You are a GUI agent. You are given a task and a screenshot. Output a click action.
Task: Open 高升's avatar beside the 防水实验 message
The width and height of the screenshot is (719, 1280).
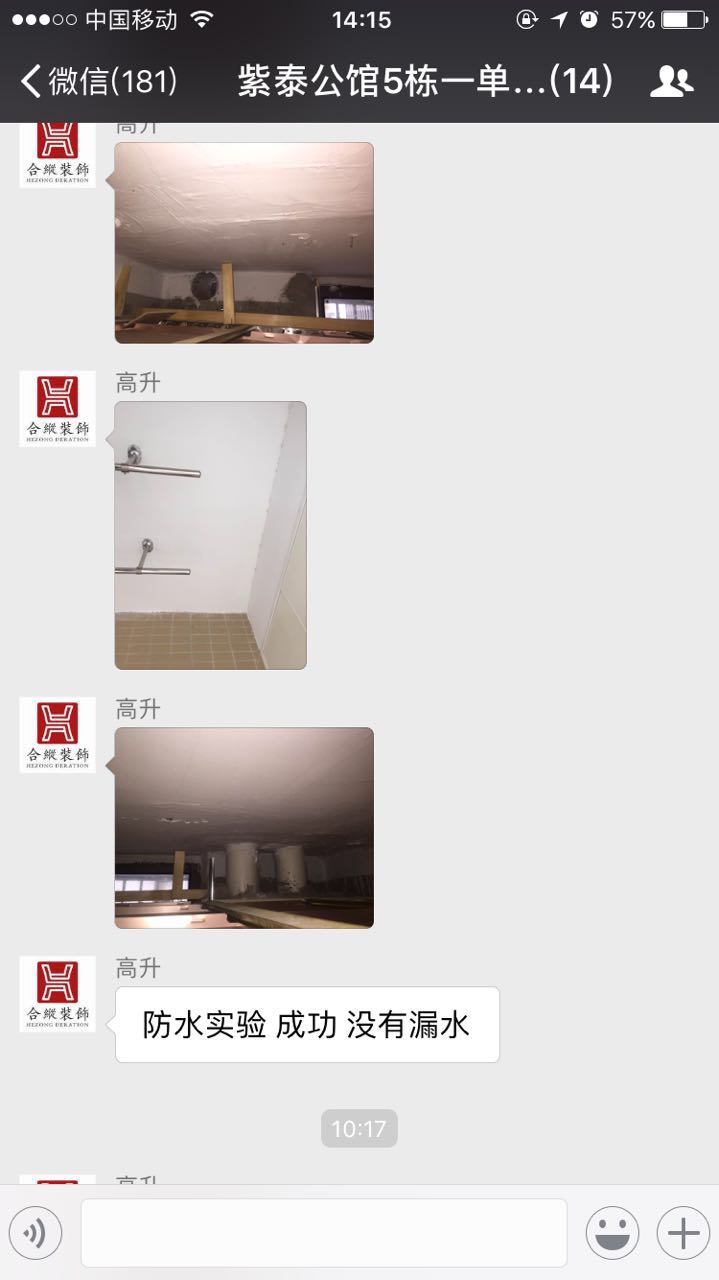click(x=57, y=993)
